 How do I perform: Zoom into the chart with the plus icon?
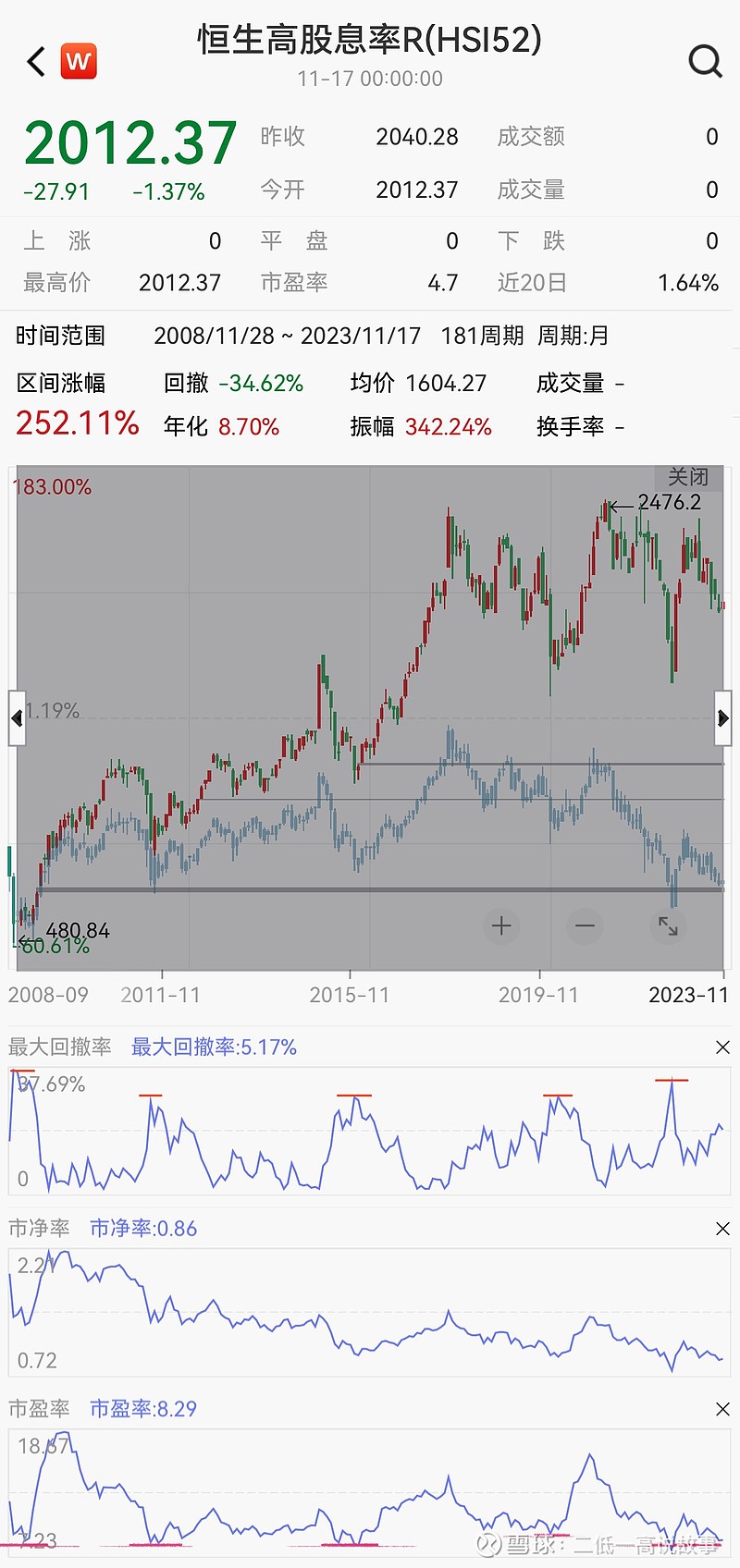[500, 925]
